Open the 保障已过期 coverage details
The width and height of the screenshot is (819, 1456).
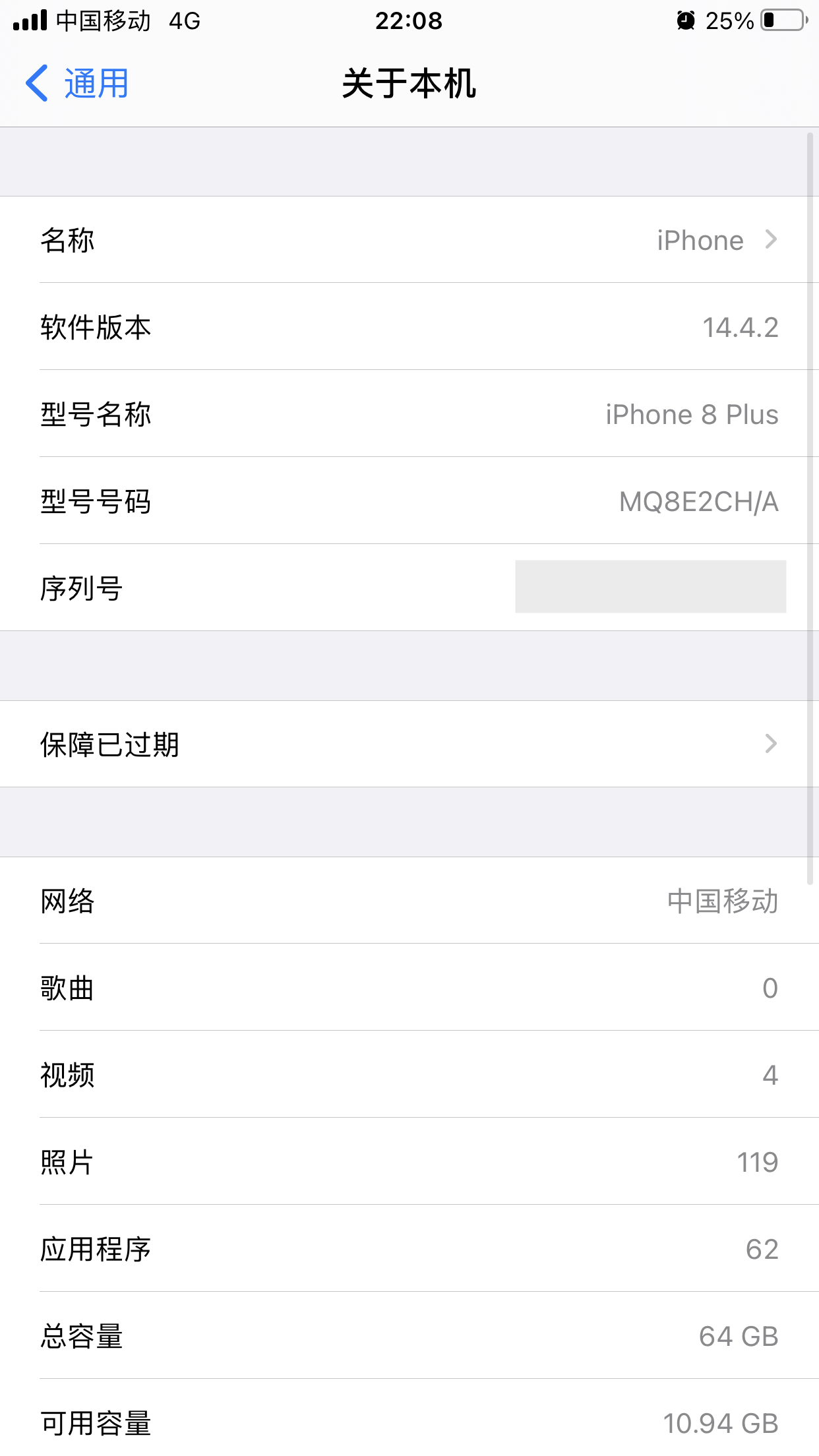click(x=409, y=744)
